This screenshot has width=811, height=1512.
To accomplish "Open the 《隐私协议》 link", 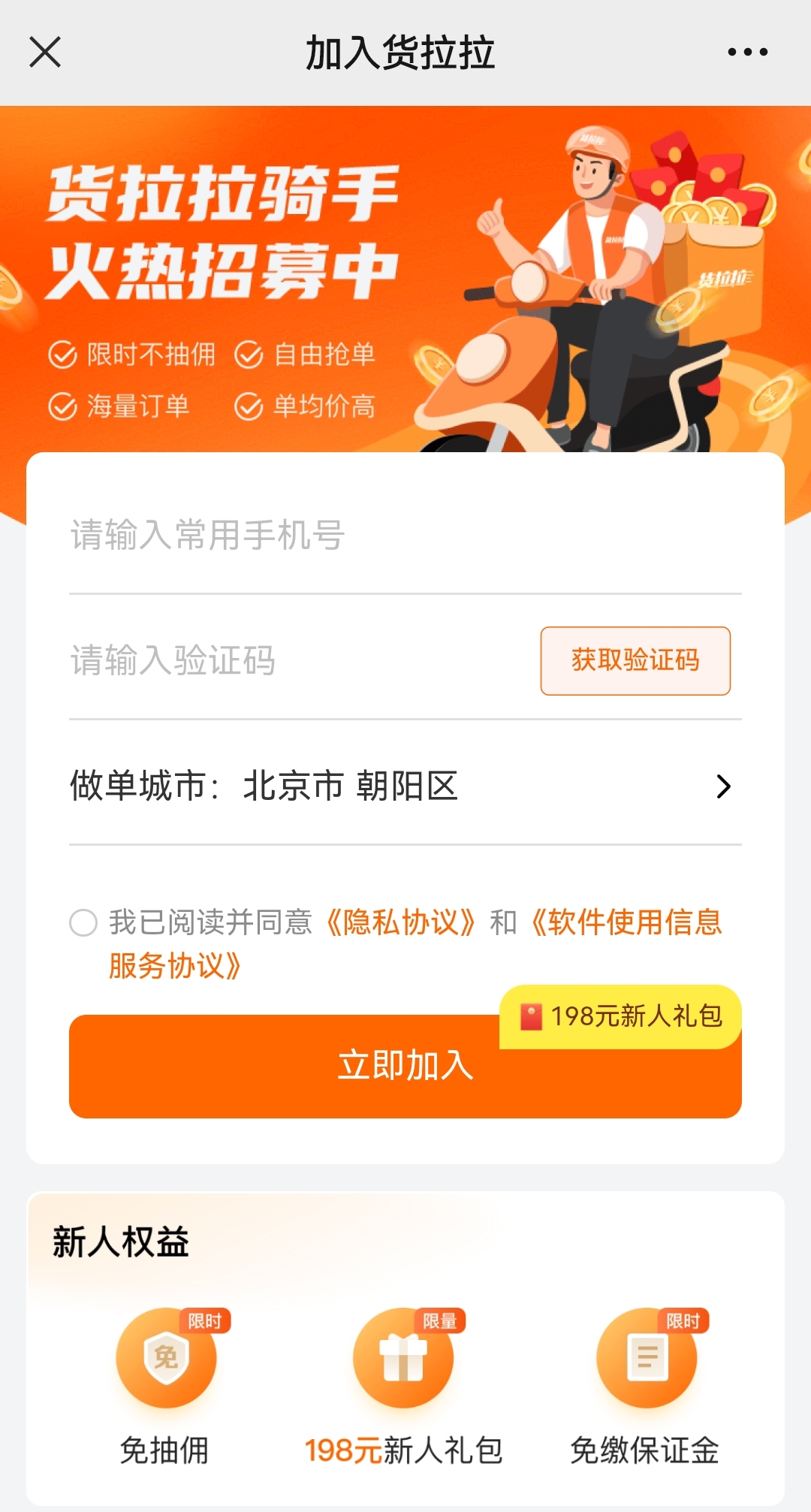I will point(401,922).
